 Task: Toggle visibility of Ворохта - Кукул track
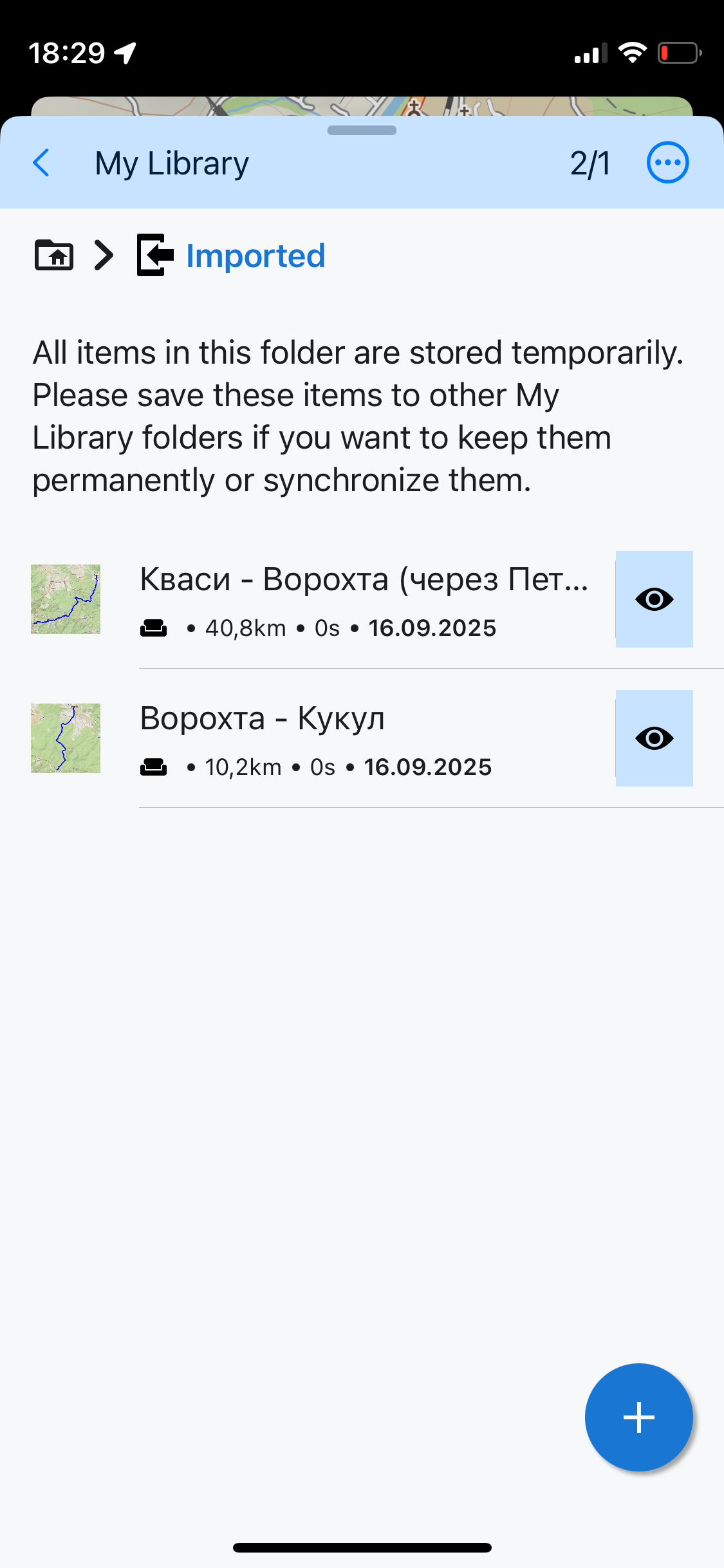pos(654,738)
